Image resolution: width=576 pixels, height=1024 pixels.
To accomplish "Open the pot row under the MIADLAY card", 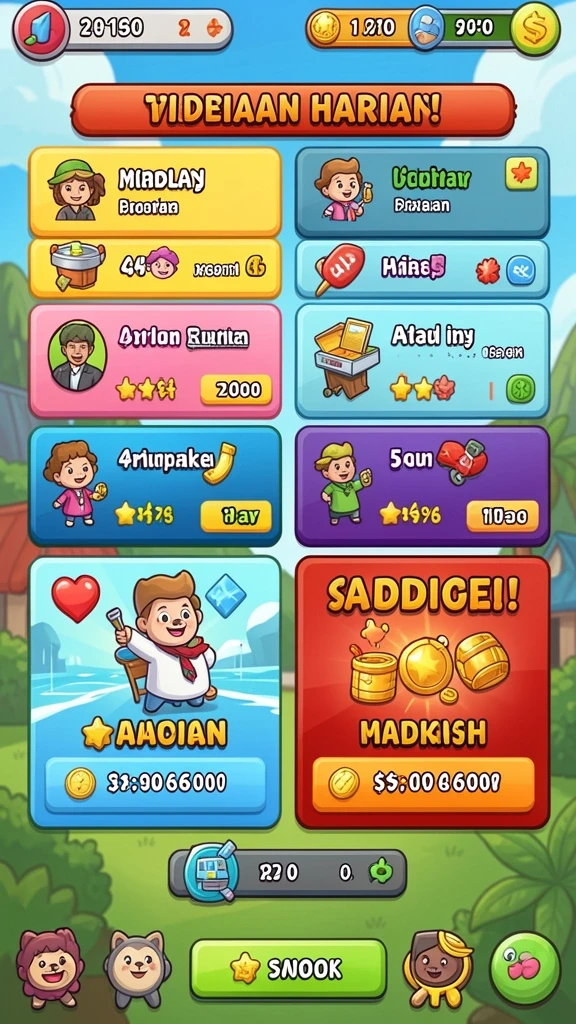I will (155, 268).
